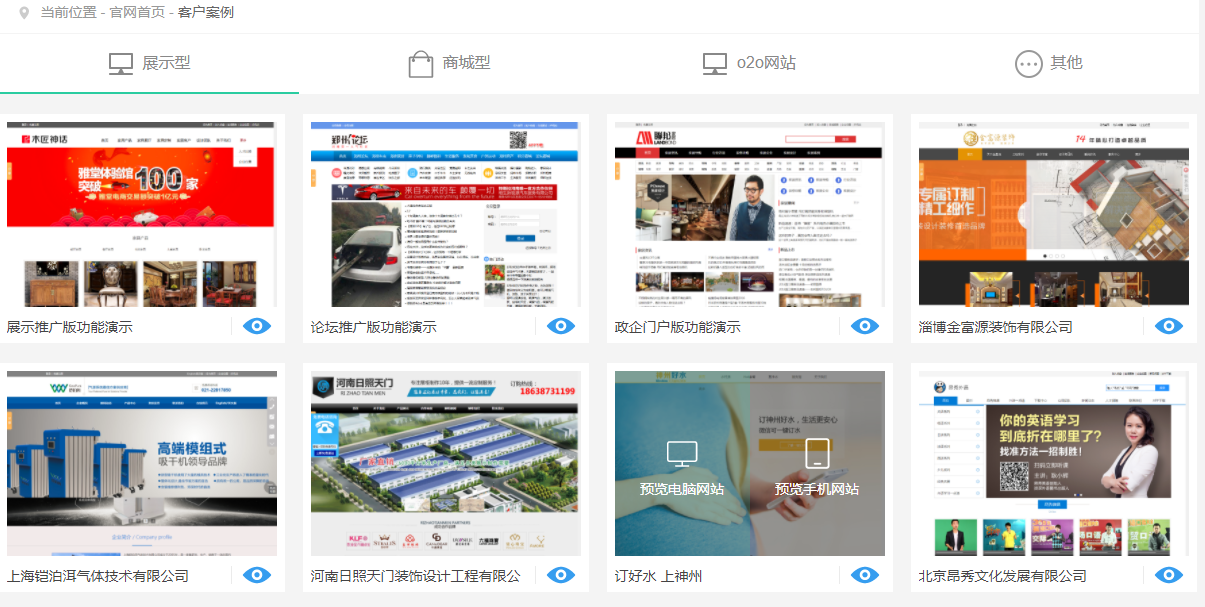Go to 官网首页 in the breadcrumb

(x=137, y=12)
